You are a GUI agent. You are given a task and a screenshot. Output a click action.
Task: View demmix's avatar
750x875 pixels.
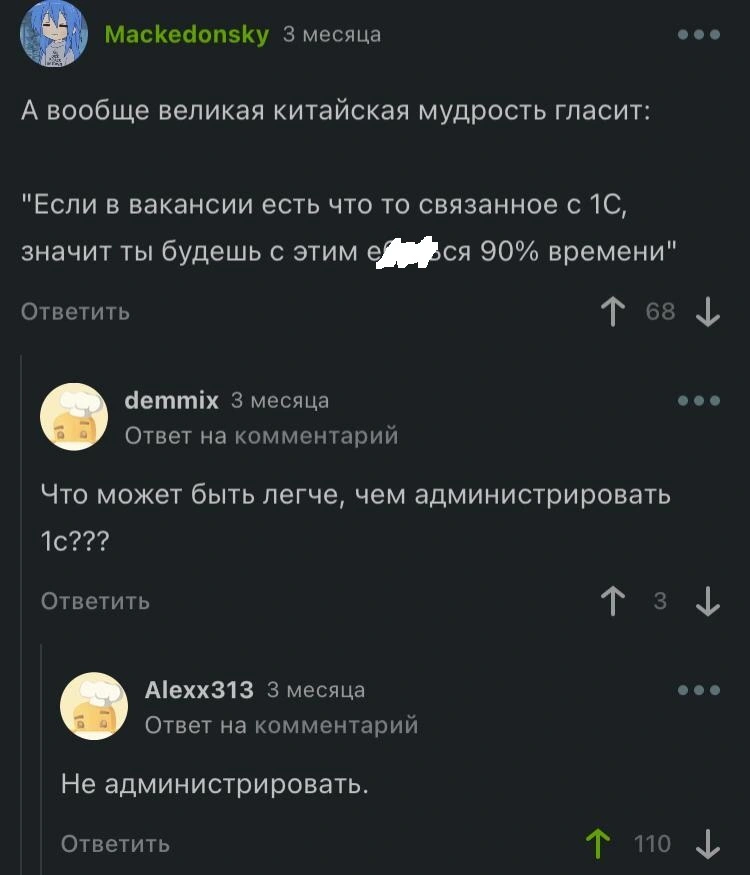tap(73, 416)
